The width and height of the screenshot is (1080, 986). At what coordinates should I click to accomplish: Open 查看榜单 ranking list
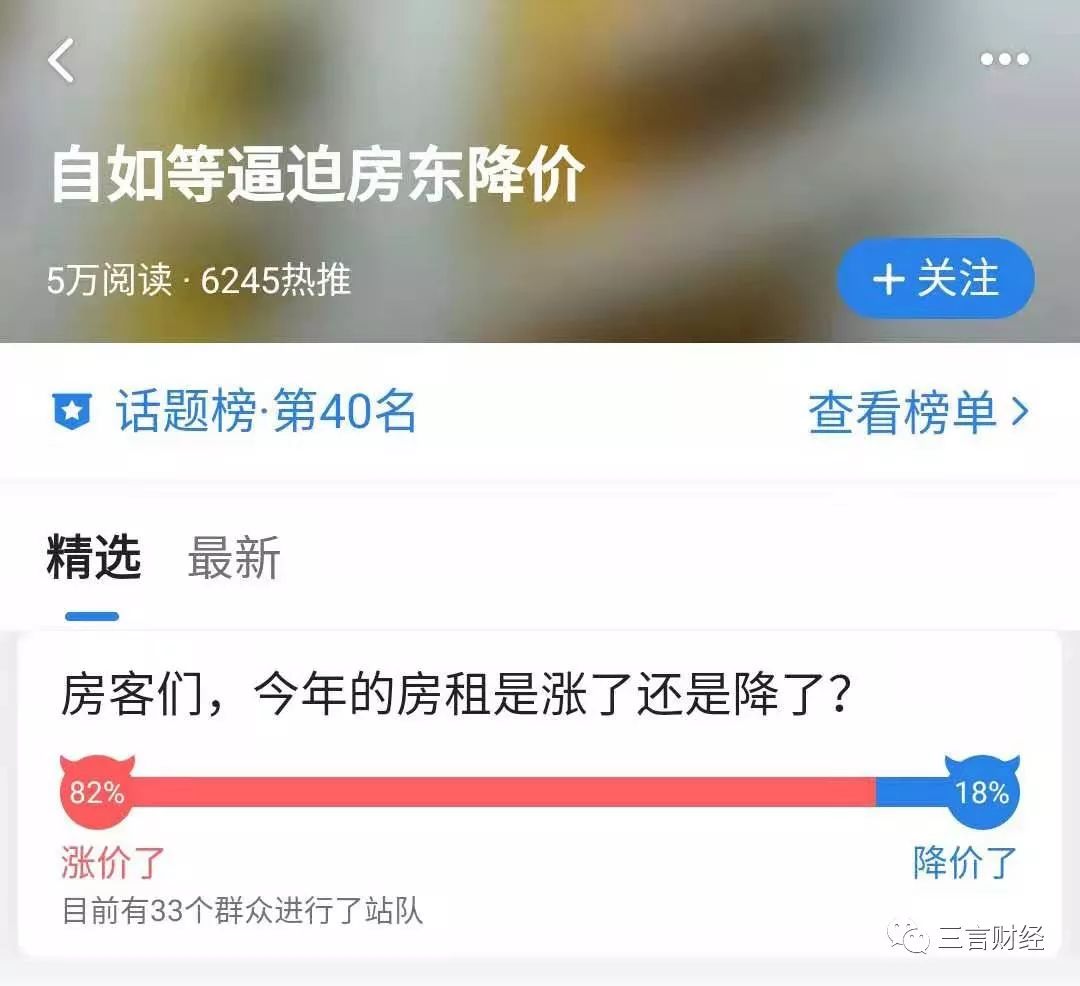(918, 413)
